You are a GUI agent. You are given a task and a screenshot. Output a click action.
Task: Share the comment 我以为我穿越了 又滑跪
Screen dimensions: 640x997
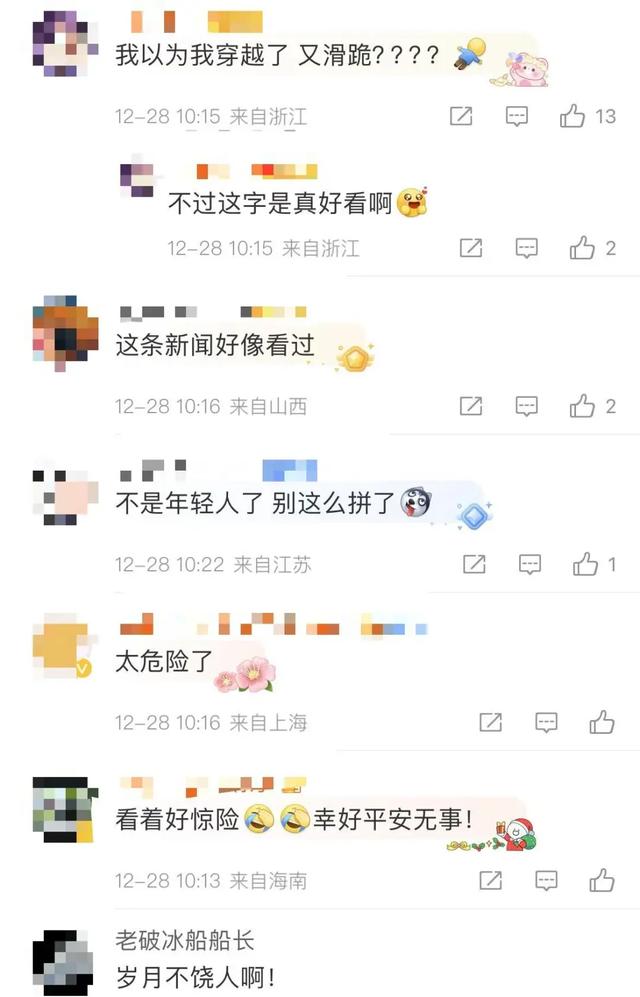click(461, 116)
